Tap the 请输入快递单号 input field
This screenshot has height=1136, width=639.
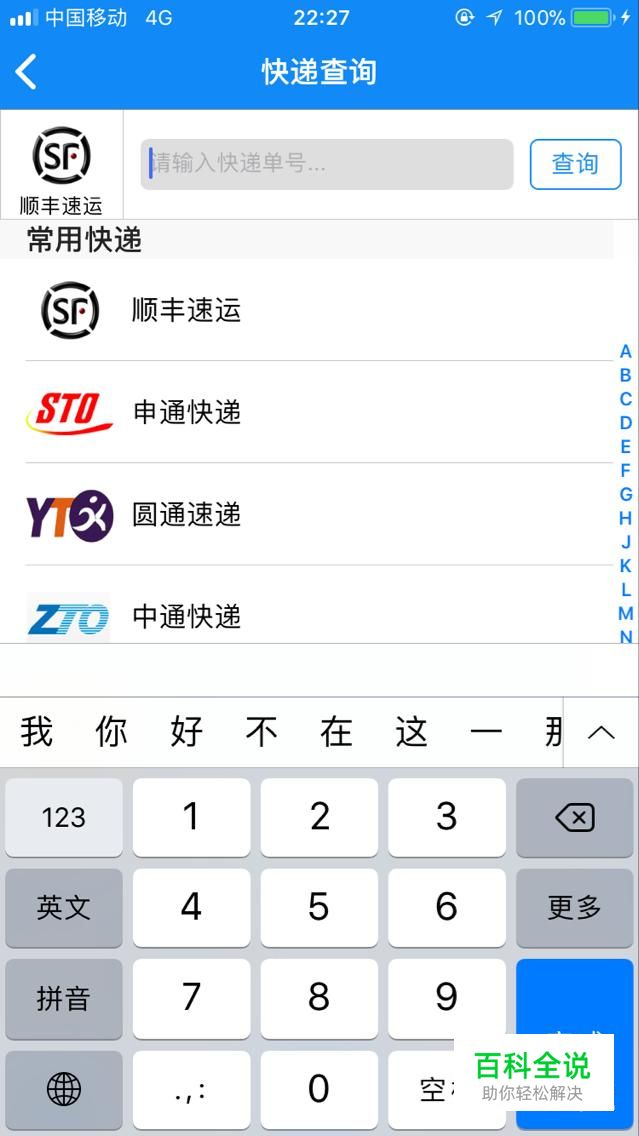(326, 164)
